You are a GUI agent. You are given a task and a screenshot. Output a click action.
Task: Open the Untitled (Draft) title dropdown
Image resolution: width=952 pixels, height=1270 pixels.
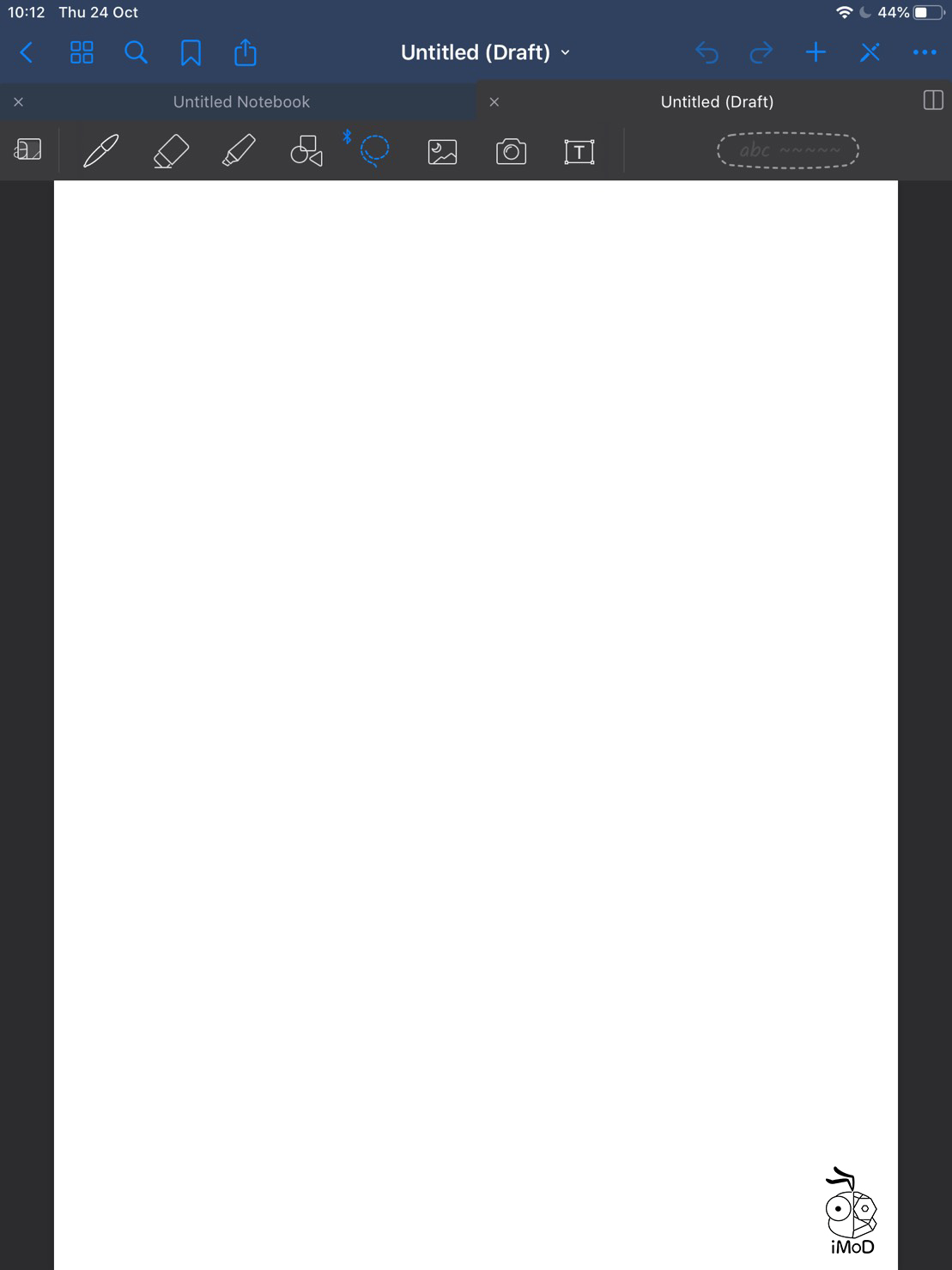pyautogui.click(x=564, y=52)
